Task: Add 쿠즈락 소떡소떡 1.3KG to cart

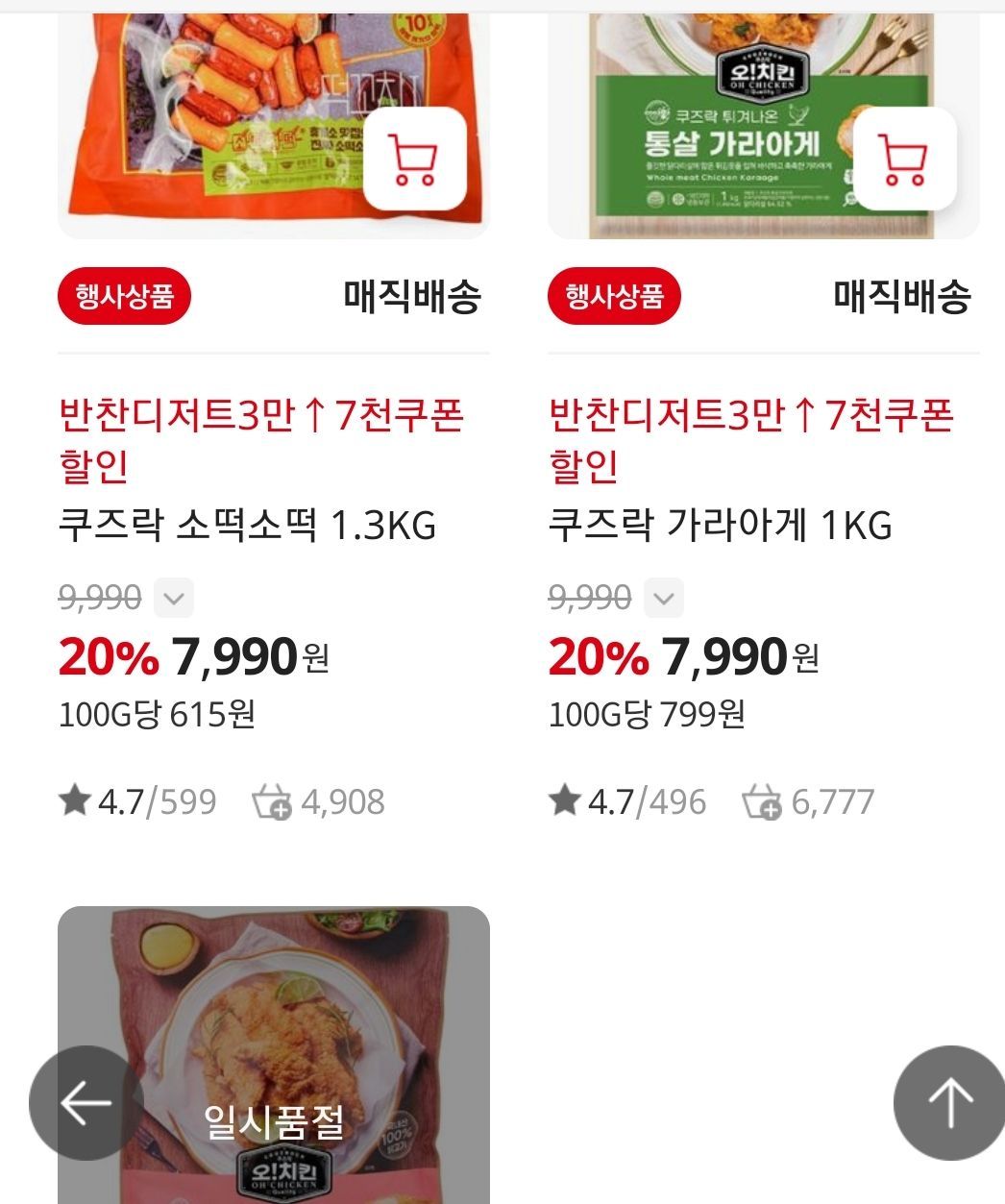Action: click(x=414, y=159)
